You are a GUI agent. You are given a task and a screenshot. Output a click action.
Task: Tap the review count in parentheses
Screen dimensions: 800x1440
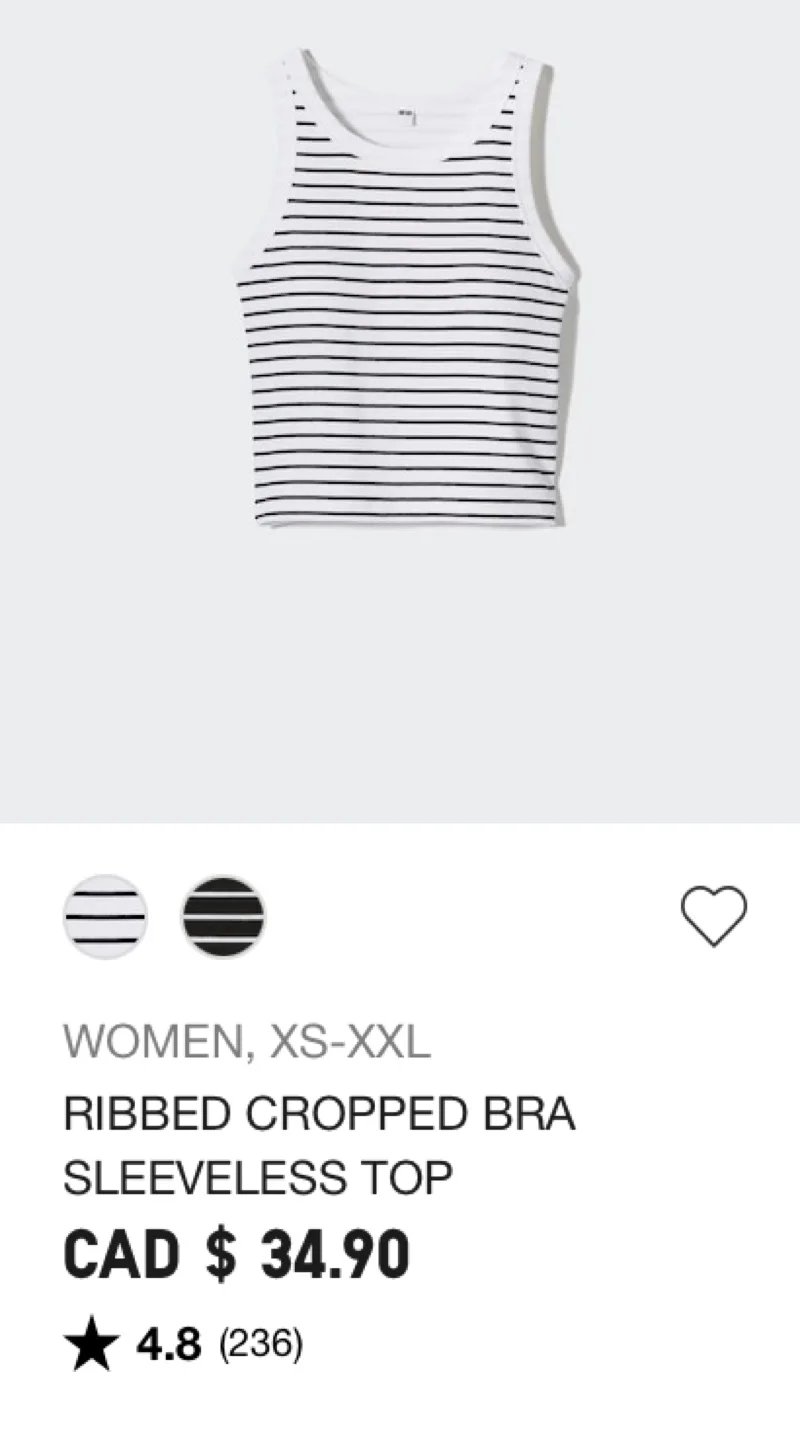262,1344
